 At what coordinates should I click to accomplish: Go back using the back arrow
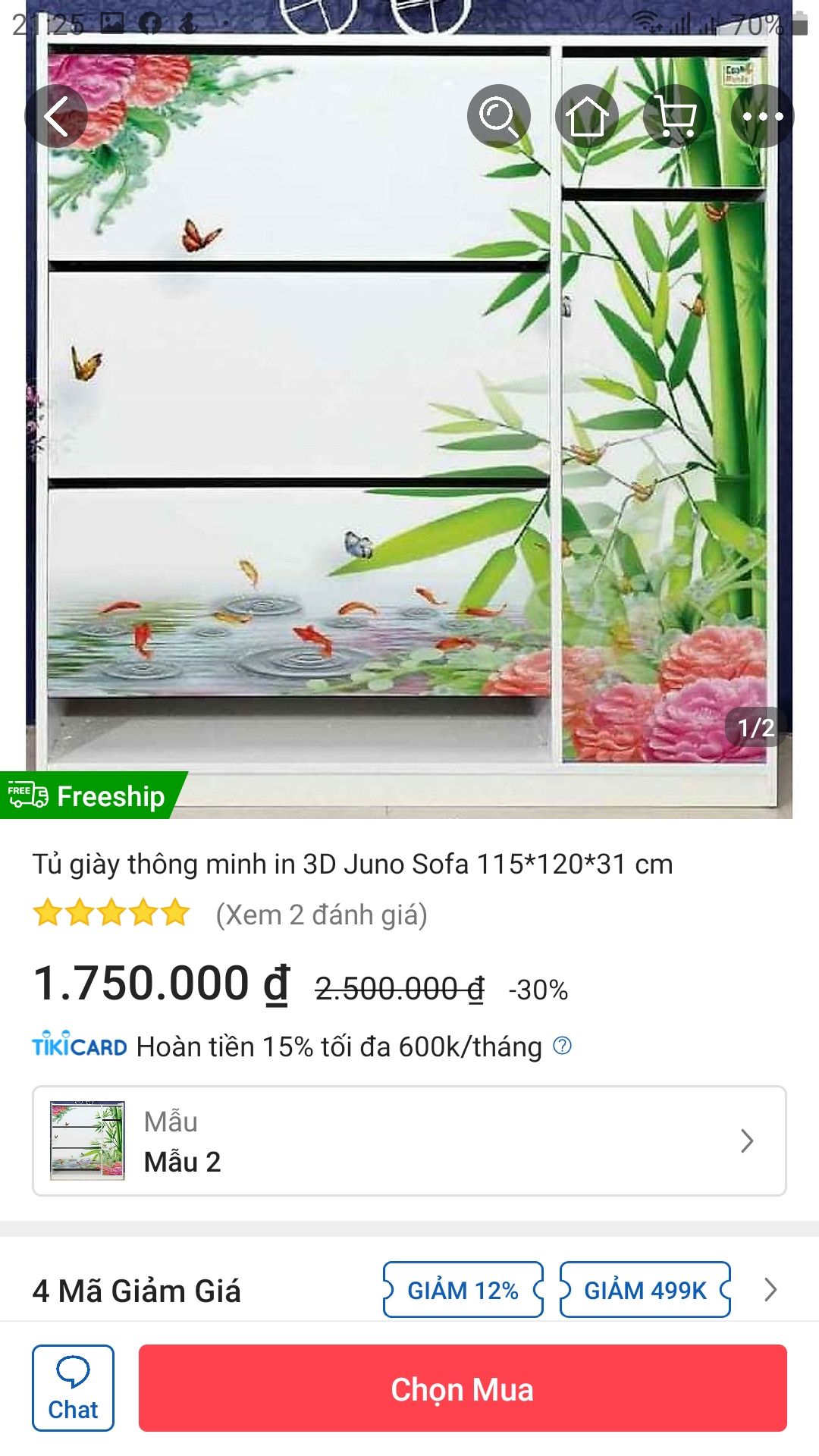coord(56,116)
